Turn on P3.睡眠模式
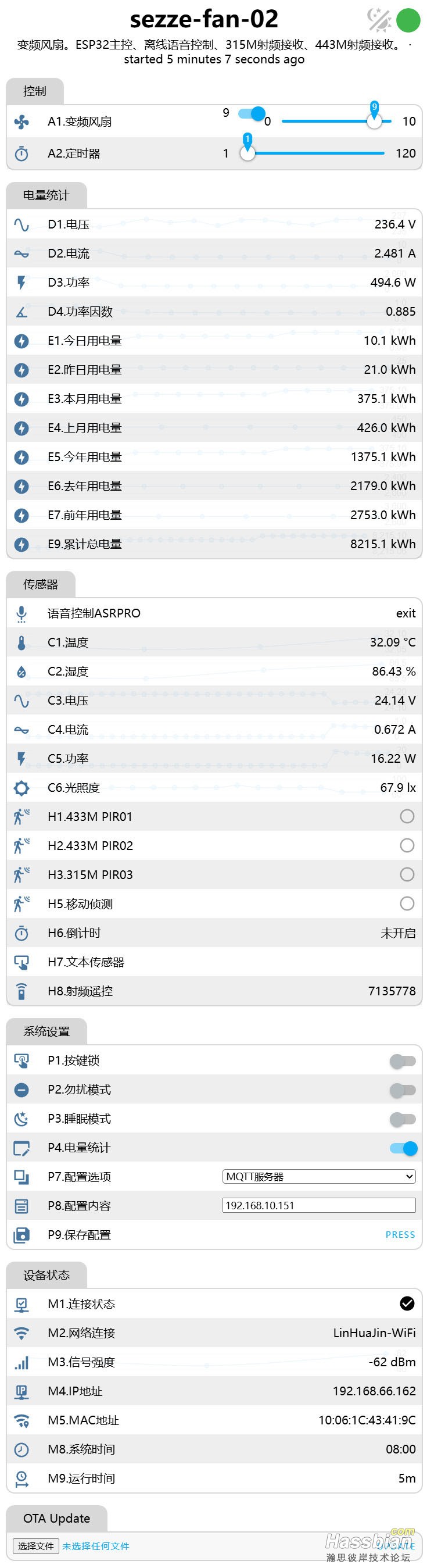The height and width of the screenshot is (1568, 427). [403, 1119]
